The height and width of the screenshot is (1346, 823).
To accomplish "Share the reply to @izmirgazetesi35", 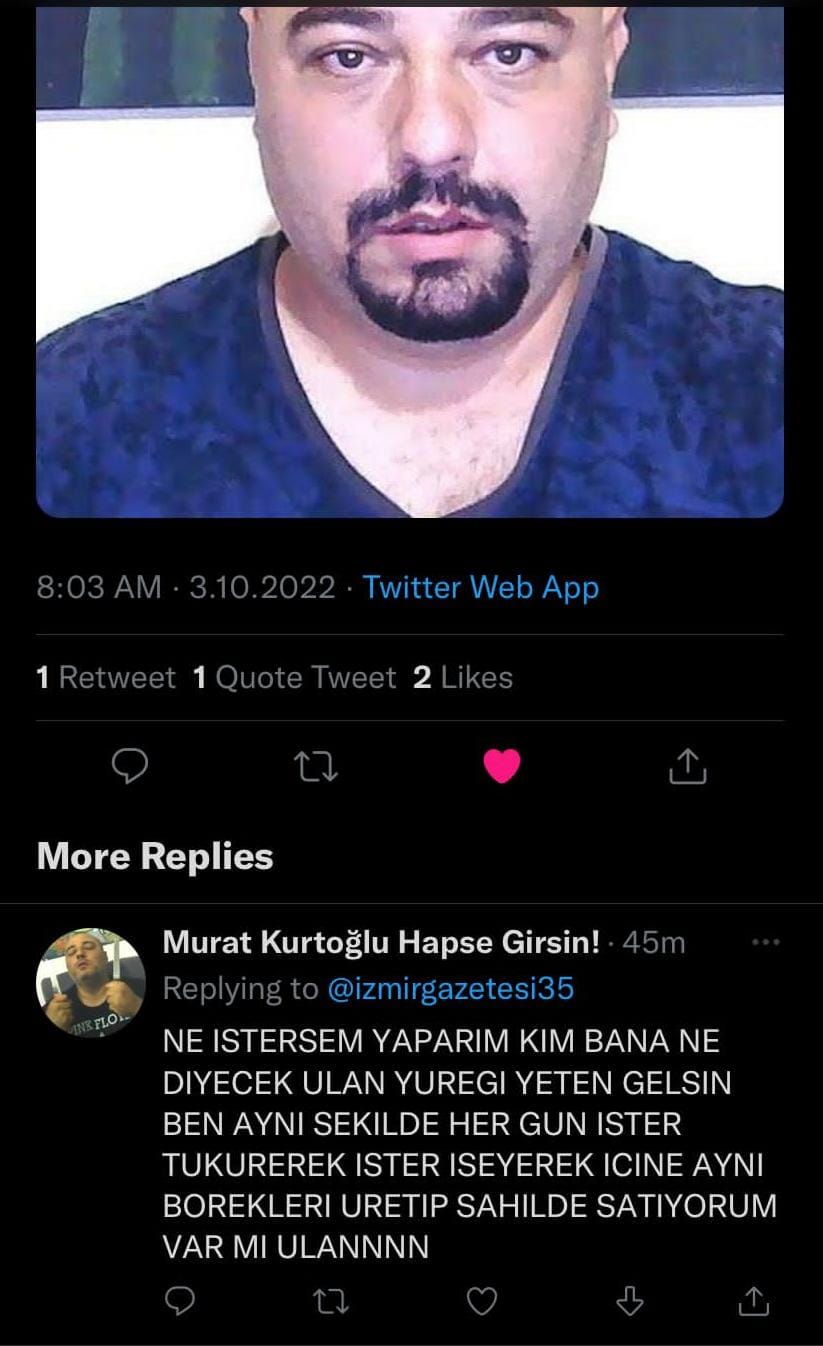I will pos(753,1300).
